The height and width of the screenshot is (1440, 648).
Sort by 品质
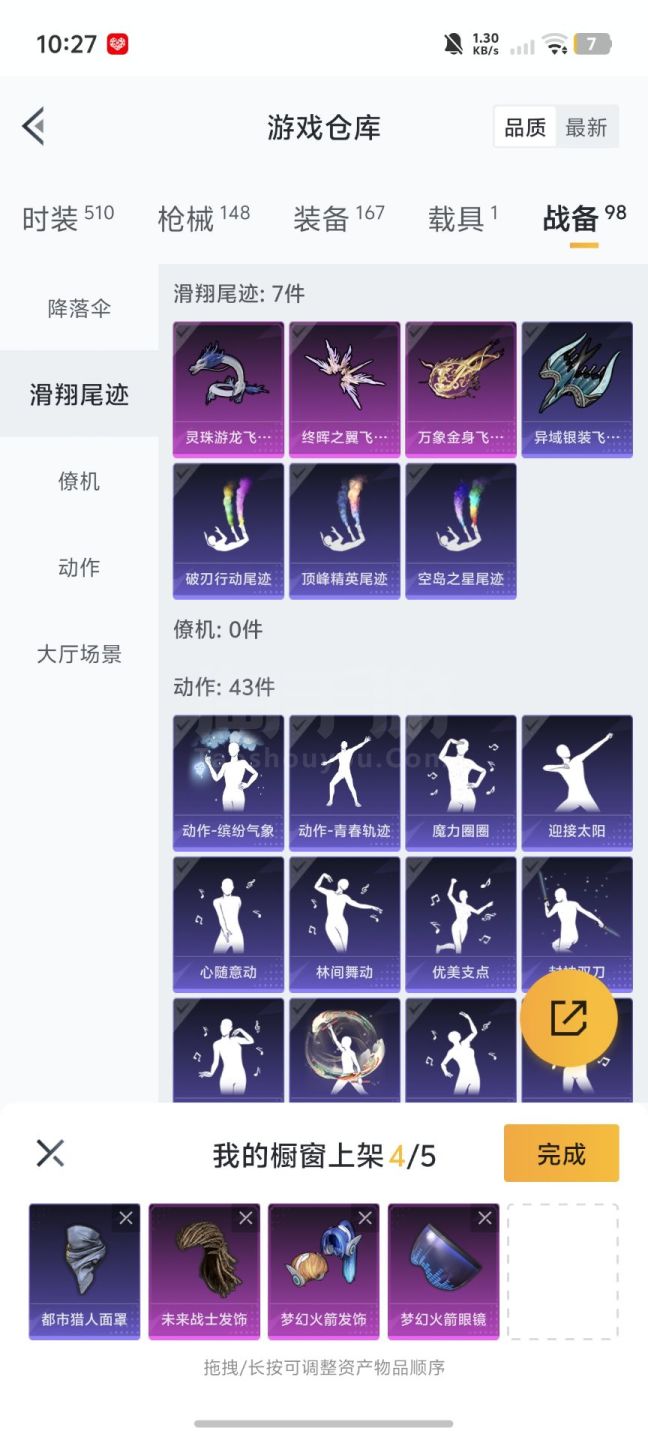(x=525, y=128)
